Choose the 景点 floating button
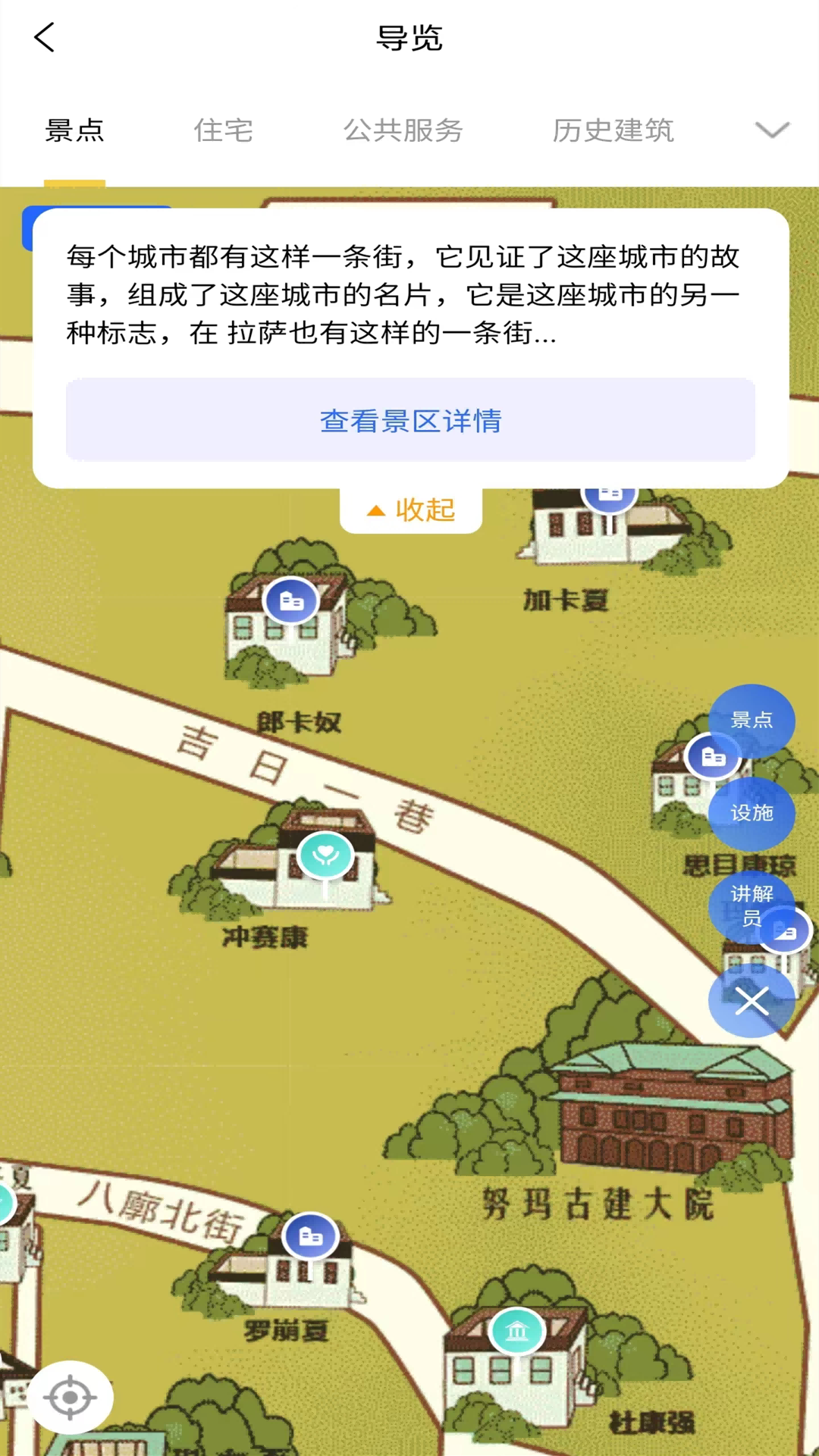 (752, 719)
